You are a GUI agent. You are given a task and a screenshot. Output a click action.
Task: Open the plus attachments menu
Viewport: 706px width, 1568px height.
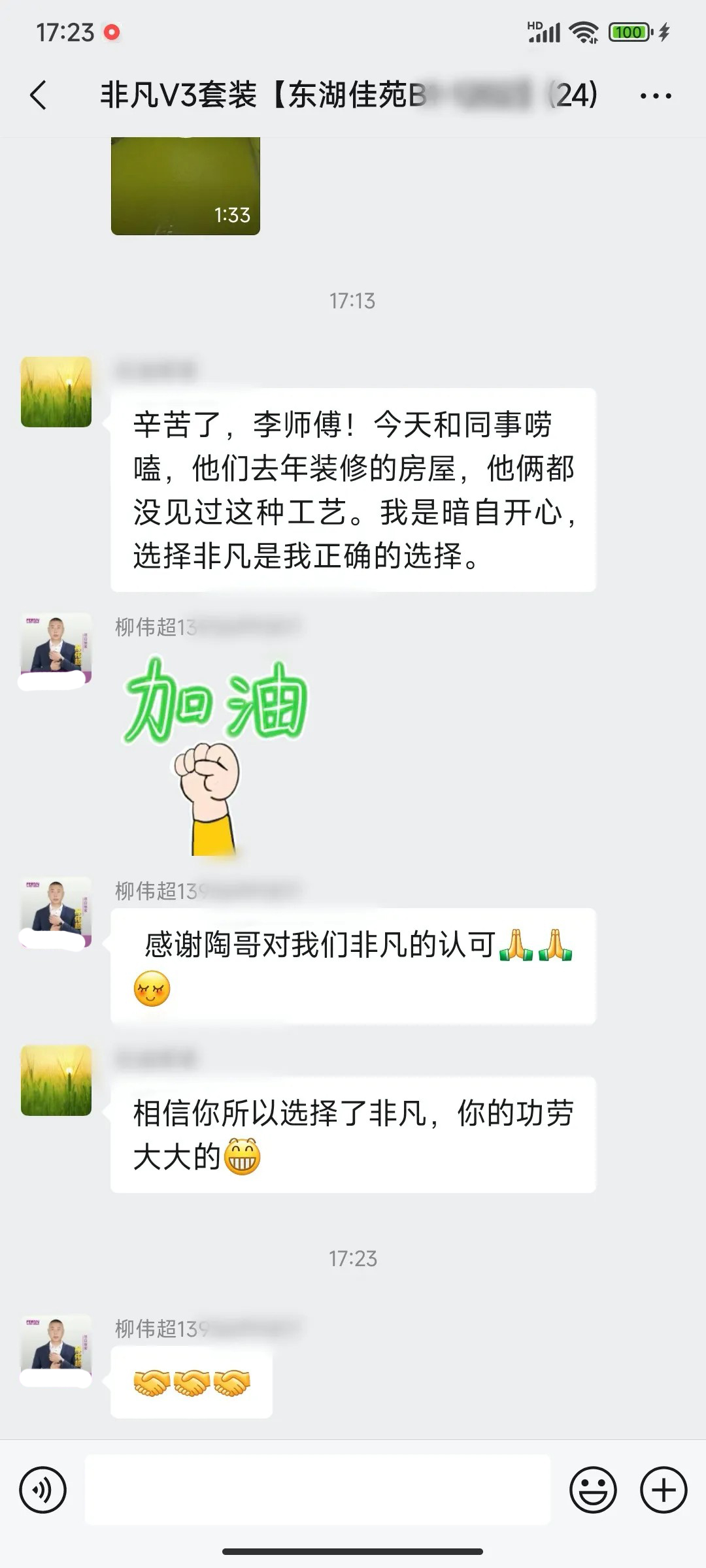[x=664, y=1490]
